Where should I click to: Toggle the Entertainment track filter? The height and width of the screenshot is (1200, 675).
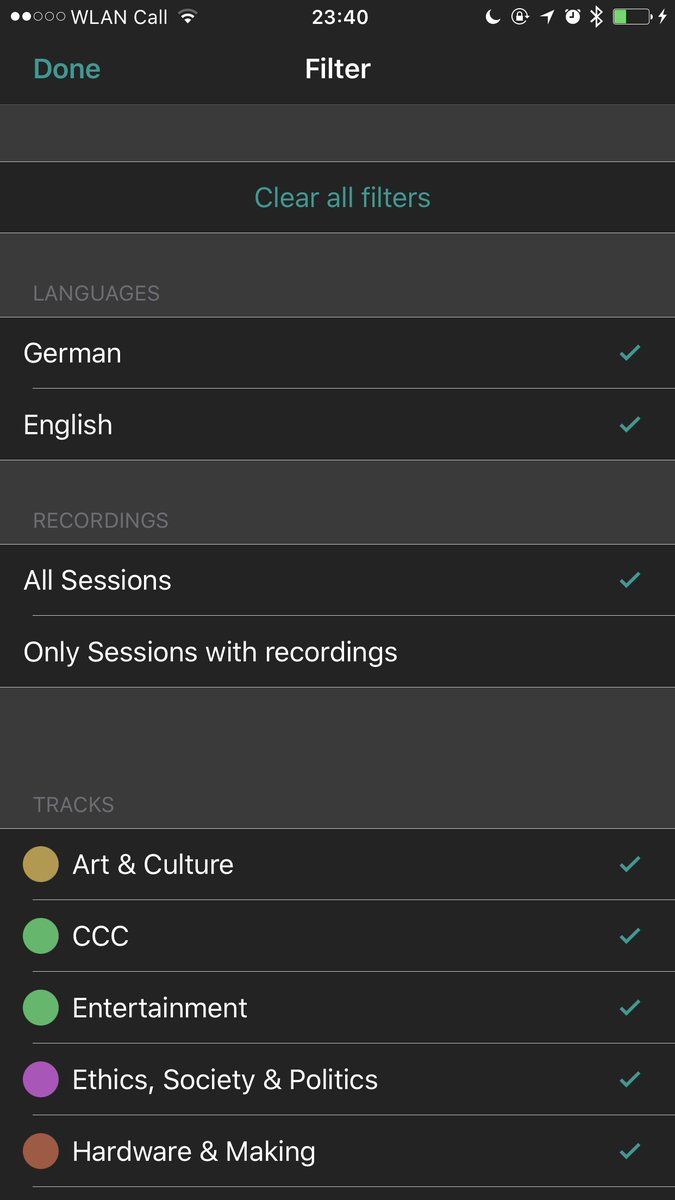point(337,1008)
